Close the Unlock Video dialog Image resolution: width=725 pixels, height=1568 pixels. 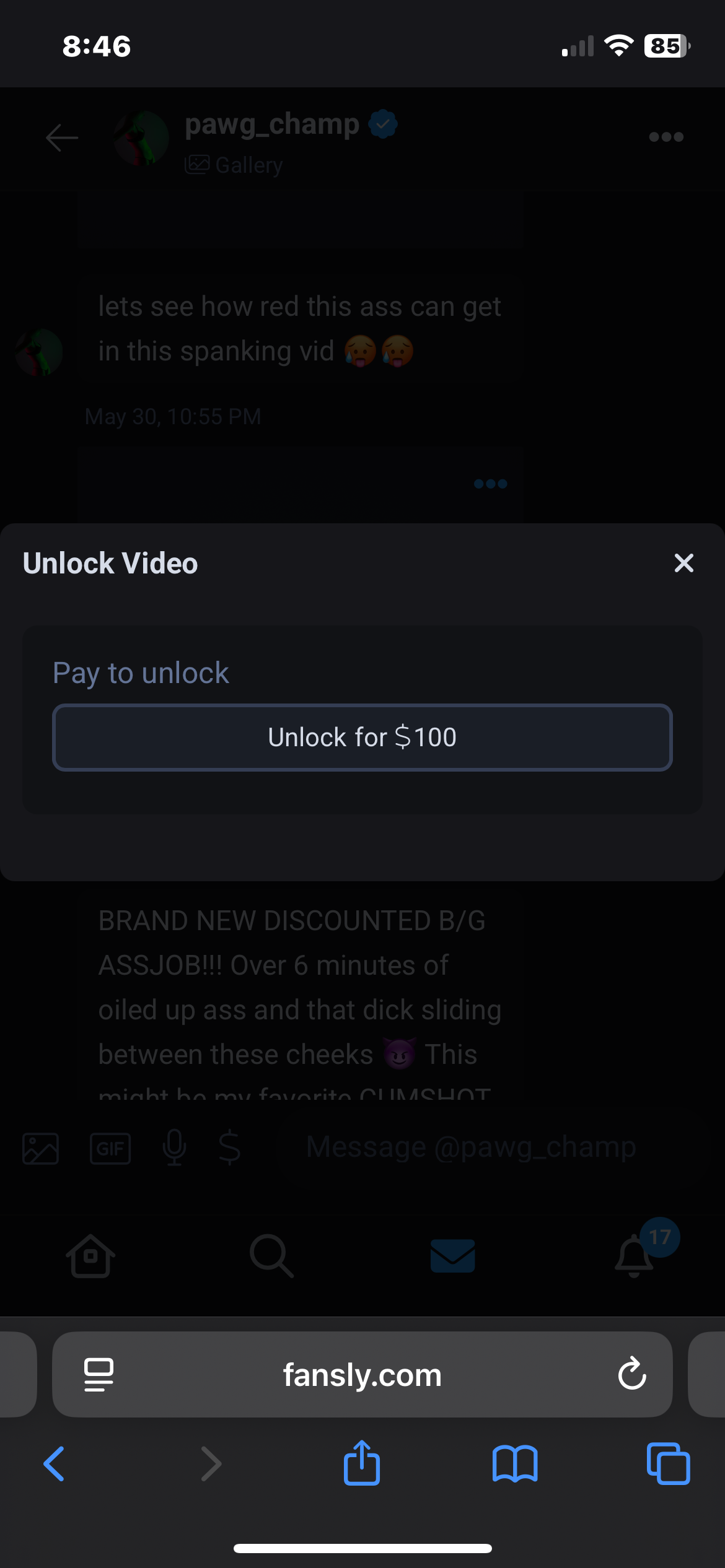coord(683,563)
